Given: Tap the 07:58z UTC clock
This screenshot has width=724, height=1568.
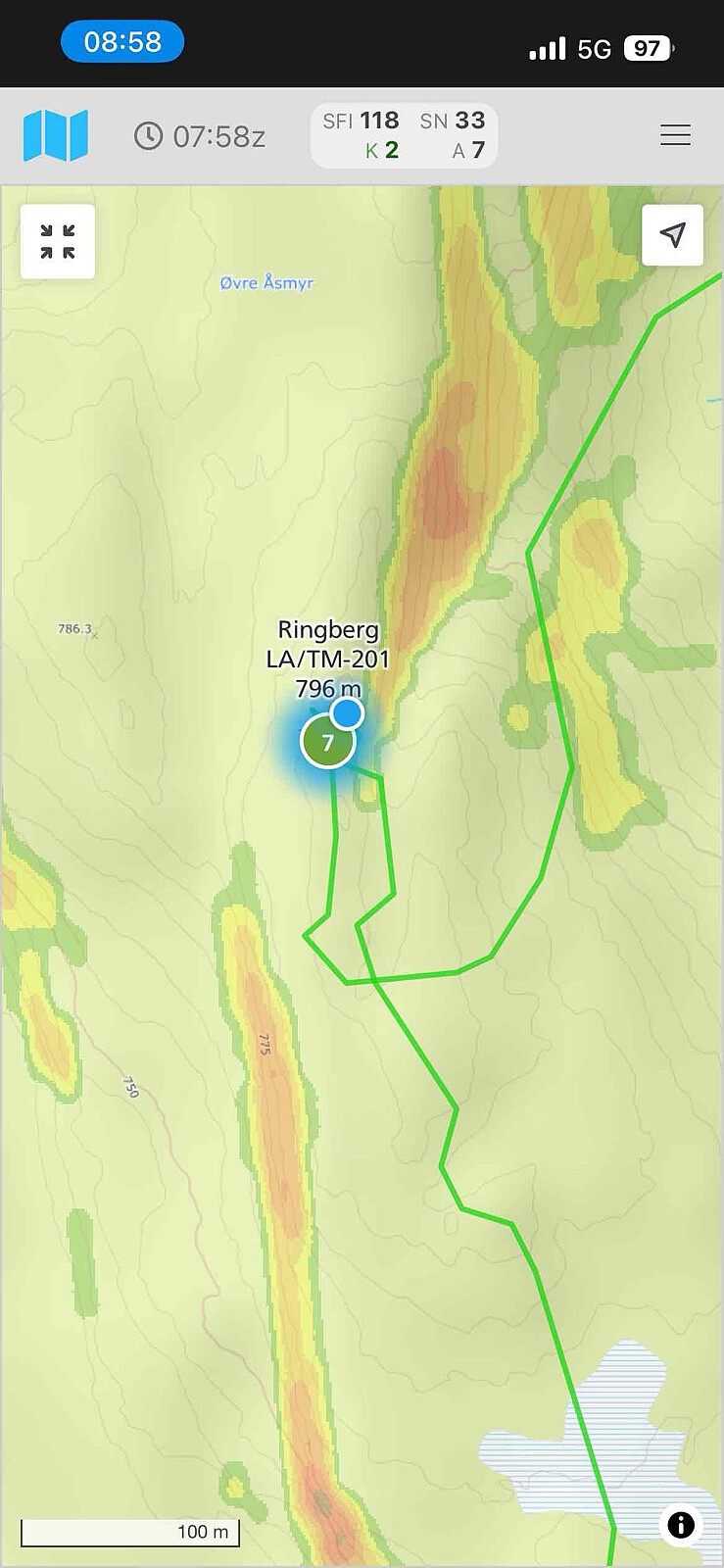Looking at the screenshot, I should 200,136.
